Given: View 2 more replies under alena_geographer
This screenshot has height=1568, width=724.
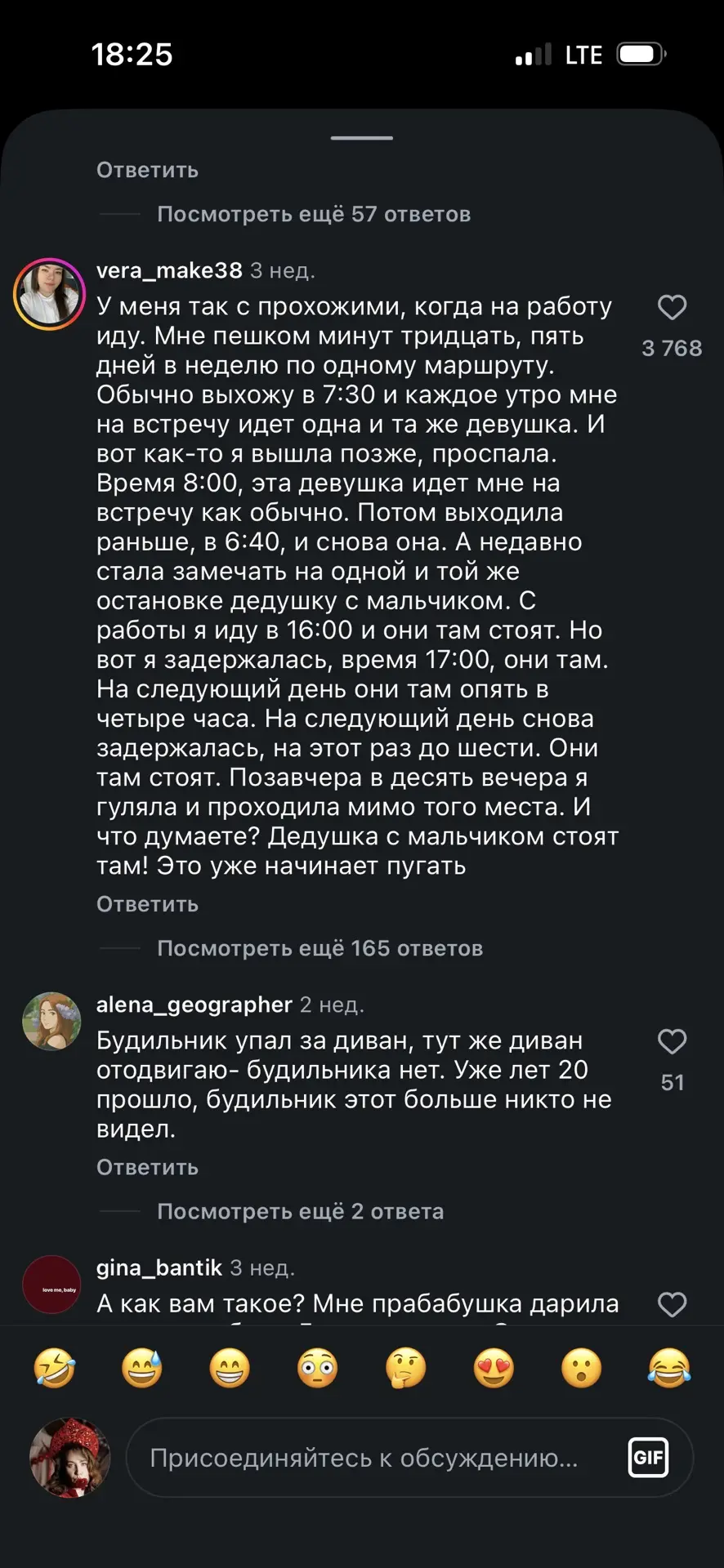Looking at the screenshot, I should click(300, 1211).
